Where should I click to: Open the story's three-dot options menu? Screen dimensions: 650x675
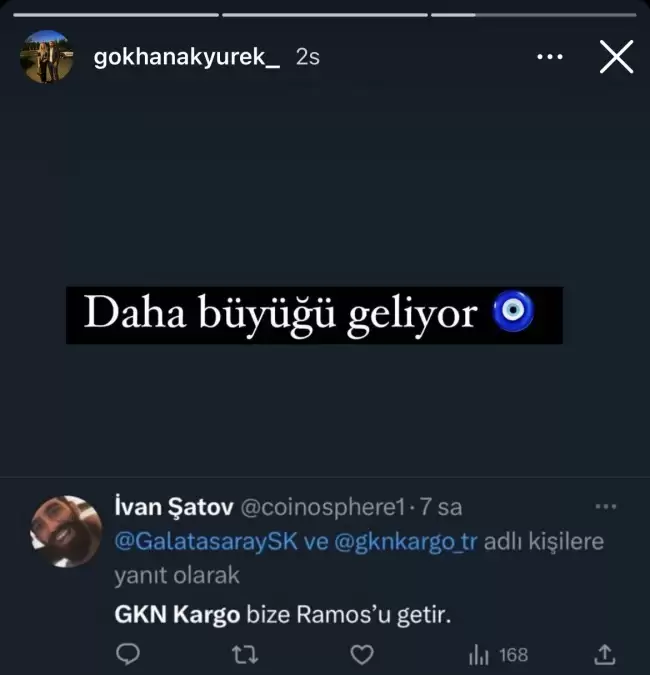(550, 58)
